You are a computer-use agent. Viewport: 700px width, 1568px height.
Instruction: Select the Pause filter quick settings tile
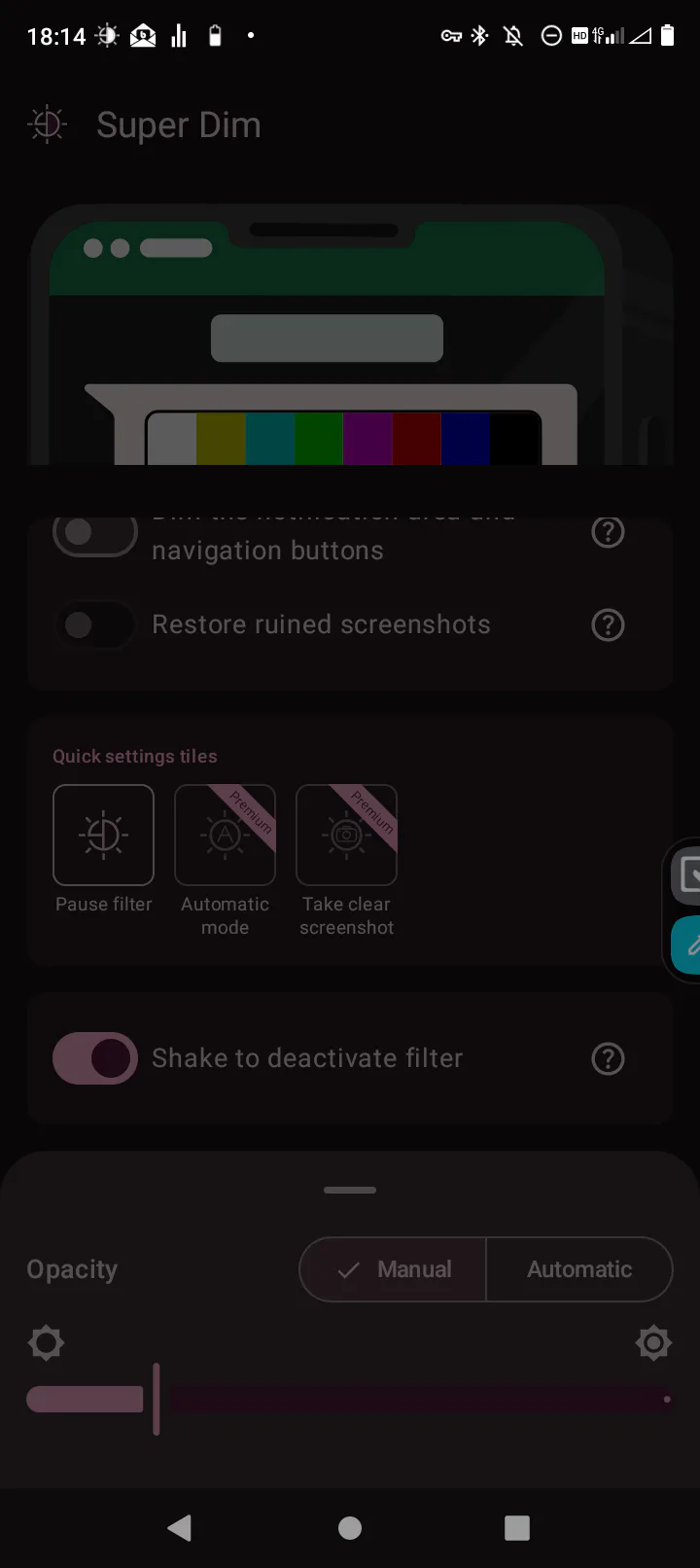click(103, 835)
